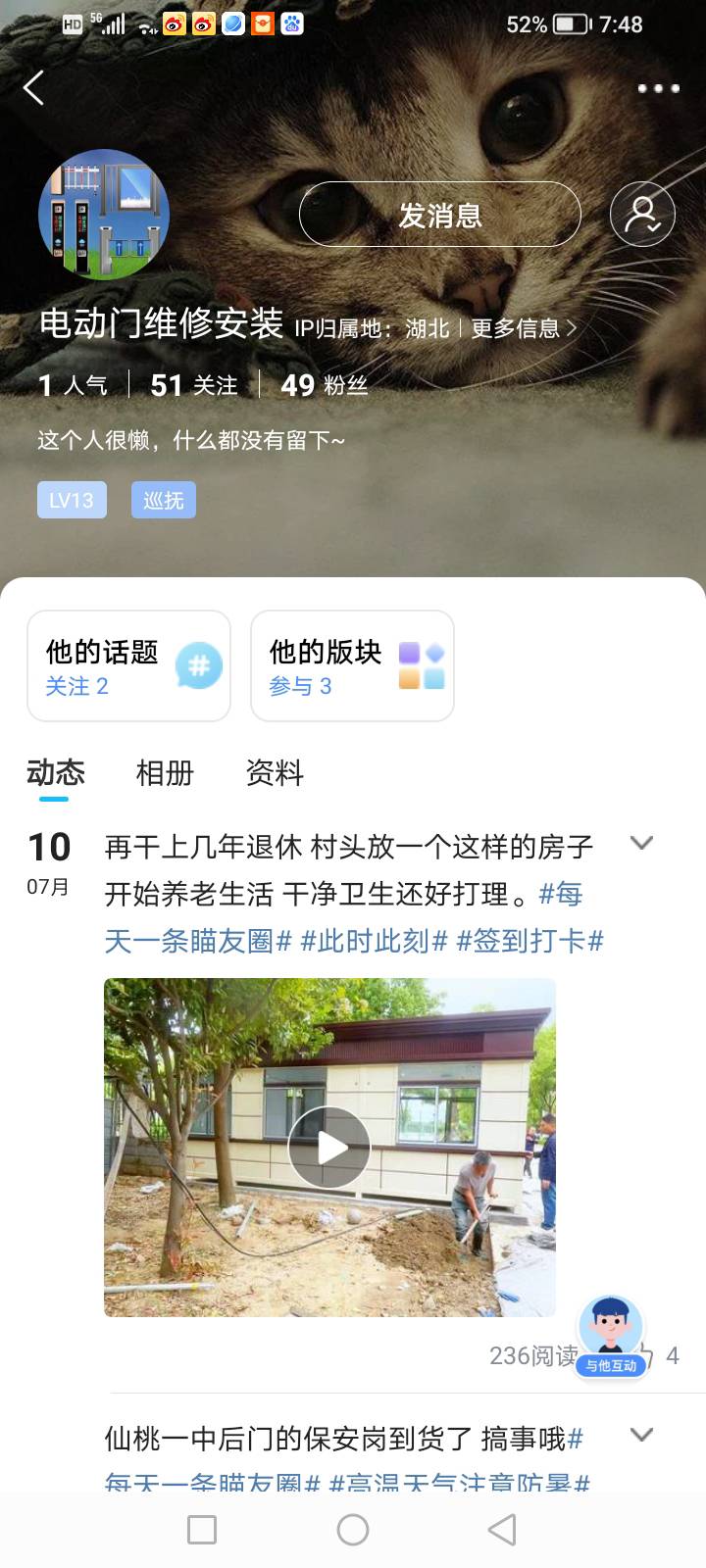Tap the LV13 level badge
This screenshot has width=706, height=1568.
tap(72, 500)
